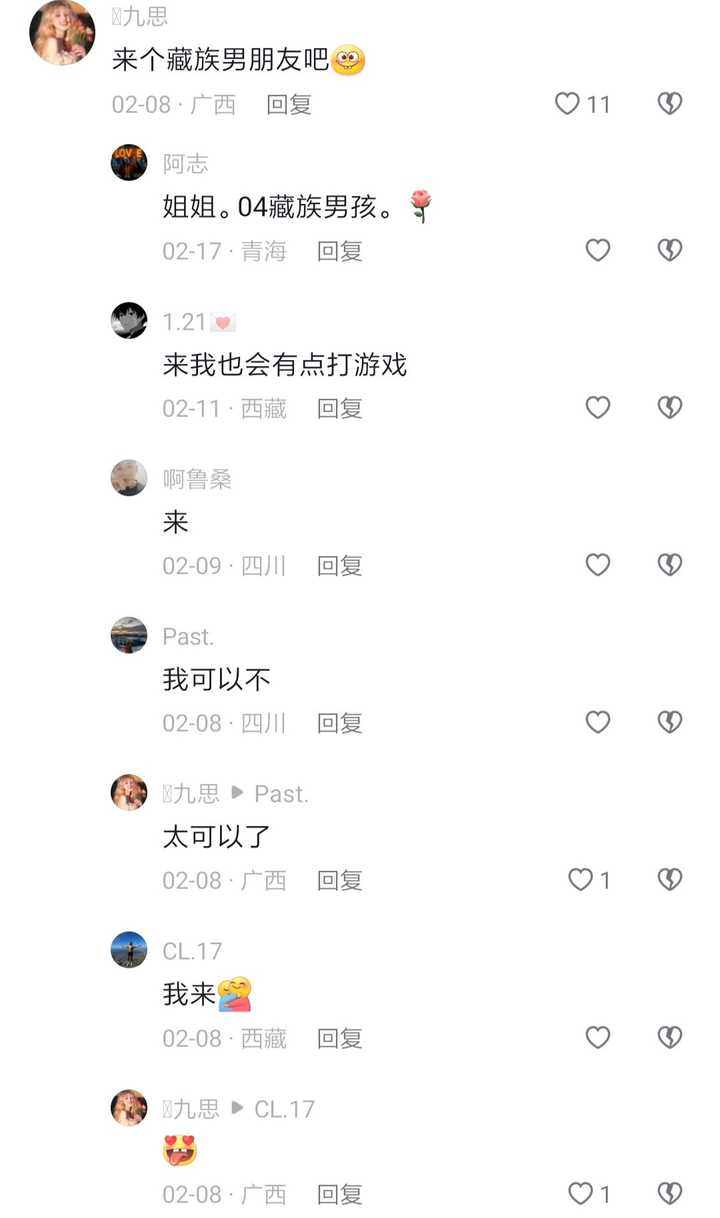The height and width of the screenshot is (1218, 720).
Task: Open 阿志's profile picture
Action: [129, 162]
